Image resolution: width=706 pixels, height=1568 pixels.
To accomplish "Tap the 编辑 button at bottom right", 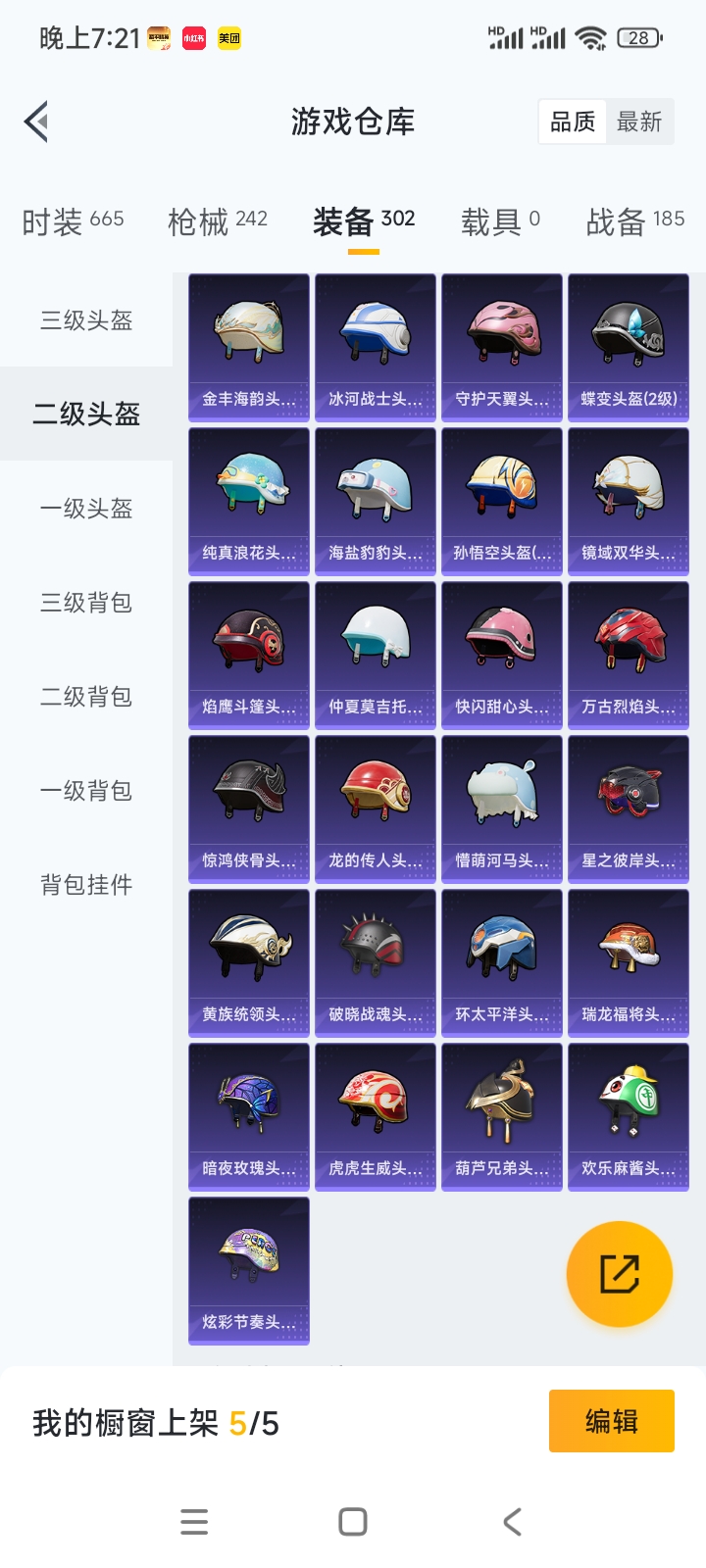I will tap(611, 1421).
